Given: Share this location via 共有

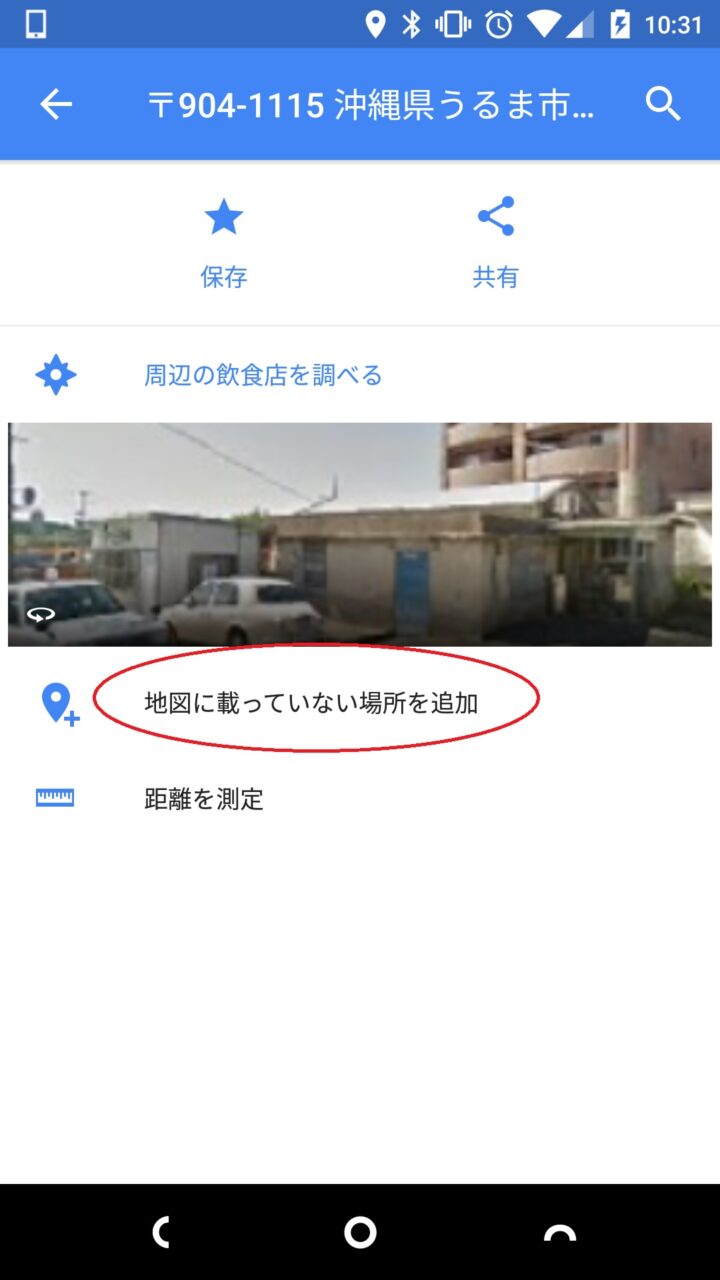Looking at the screenshot, I should (x=496, y=243).
